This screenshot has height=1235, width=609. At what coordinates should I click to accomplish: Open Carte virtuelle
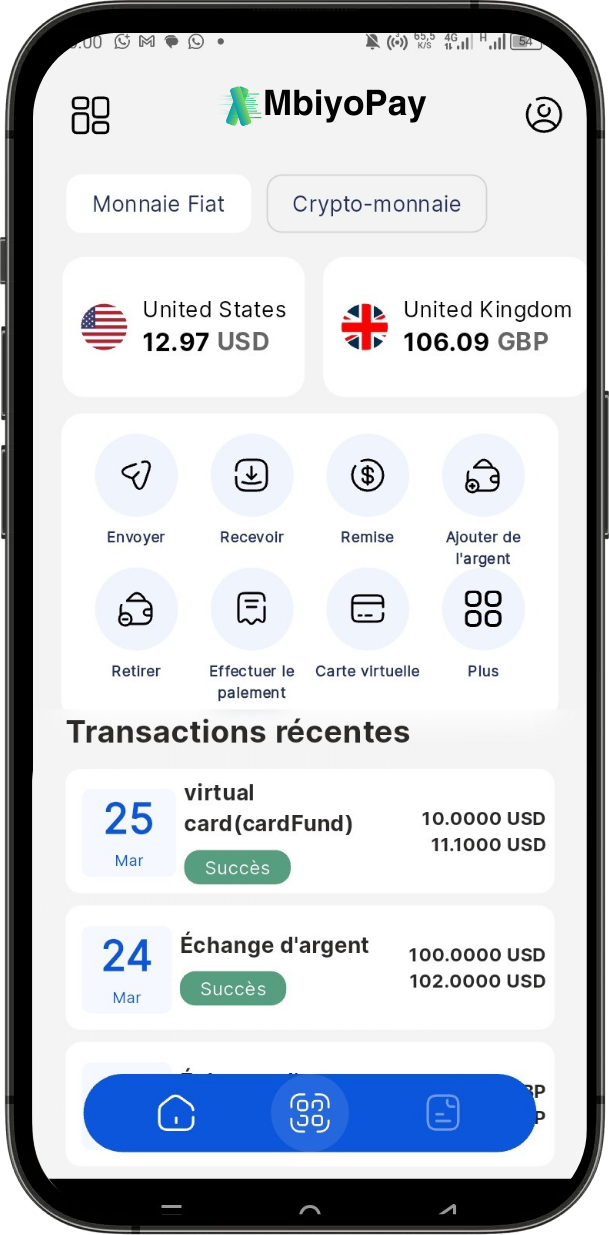(x=367, y=610)
